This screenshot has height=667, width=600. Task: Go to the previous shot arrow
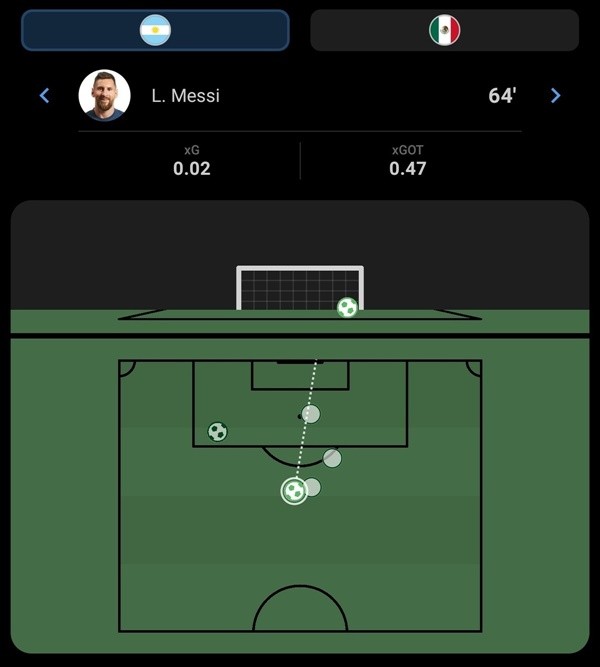pos(44,96)
